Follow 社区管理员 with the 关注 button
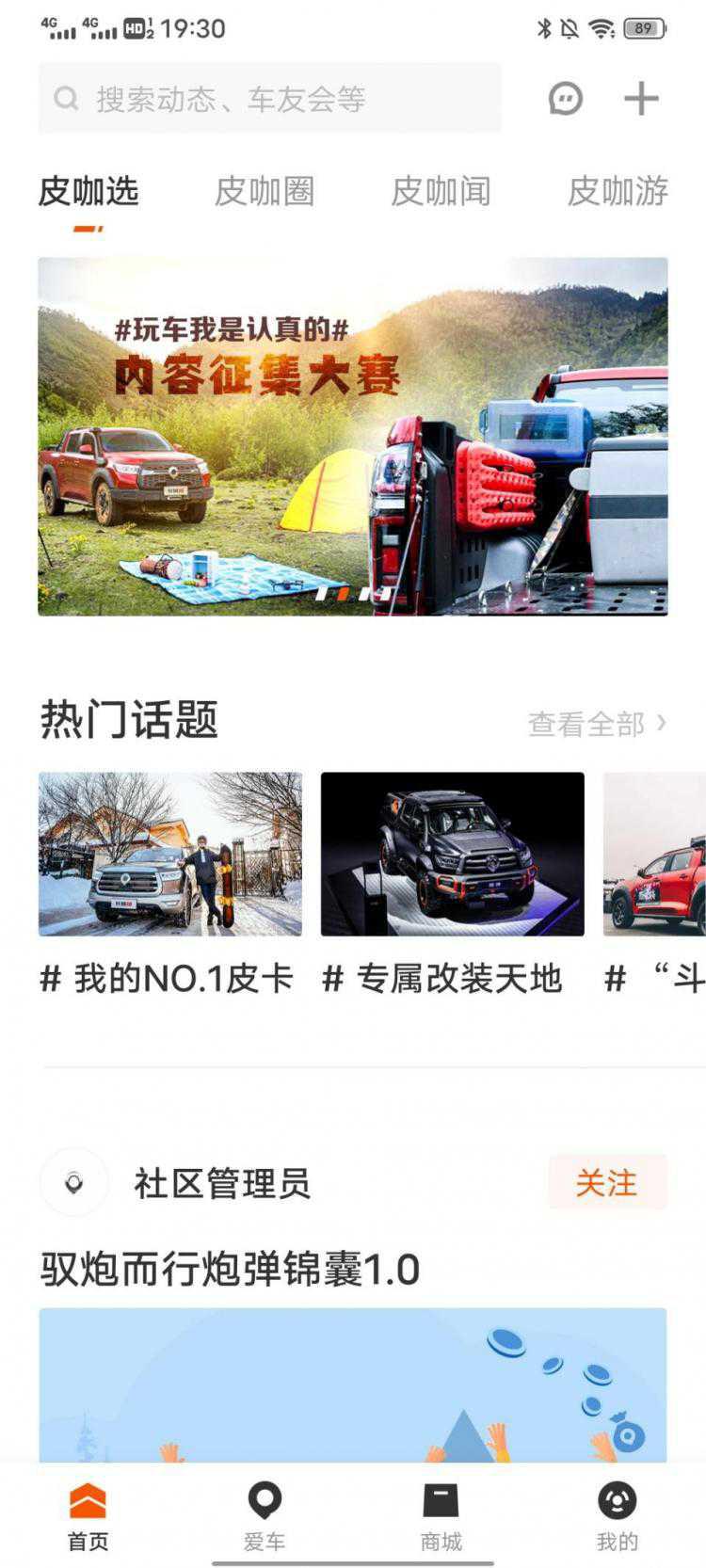Viewport: 706px width, 1568px height. pyautogui.click(x=607, y=1182)
